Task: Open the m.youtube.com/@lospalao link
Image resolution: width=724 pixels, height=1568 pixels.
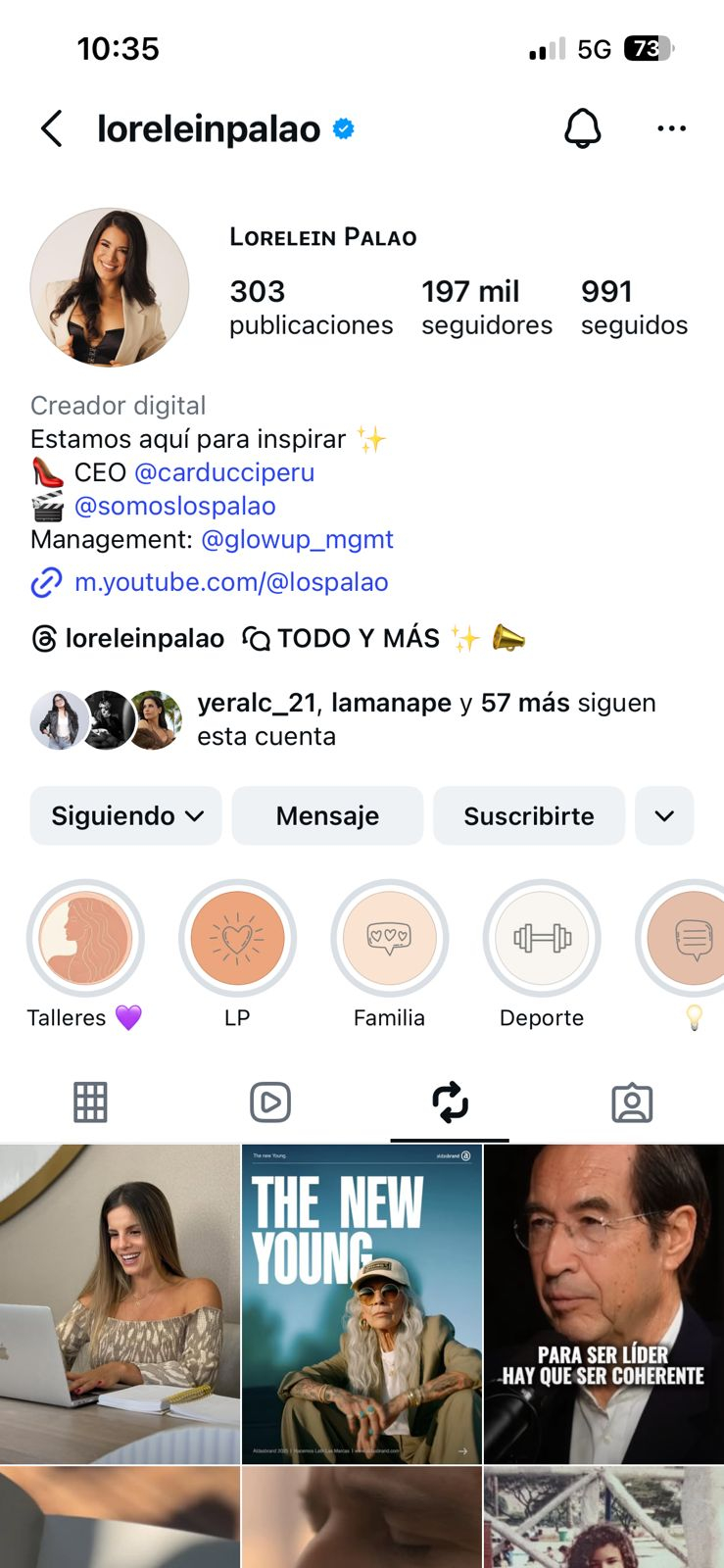Action: click(x=231, y=582)
